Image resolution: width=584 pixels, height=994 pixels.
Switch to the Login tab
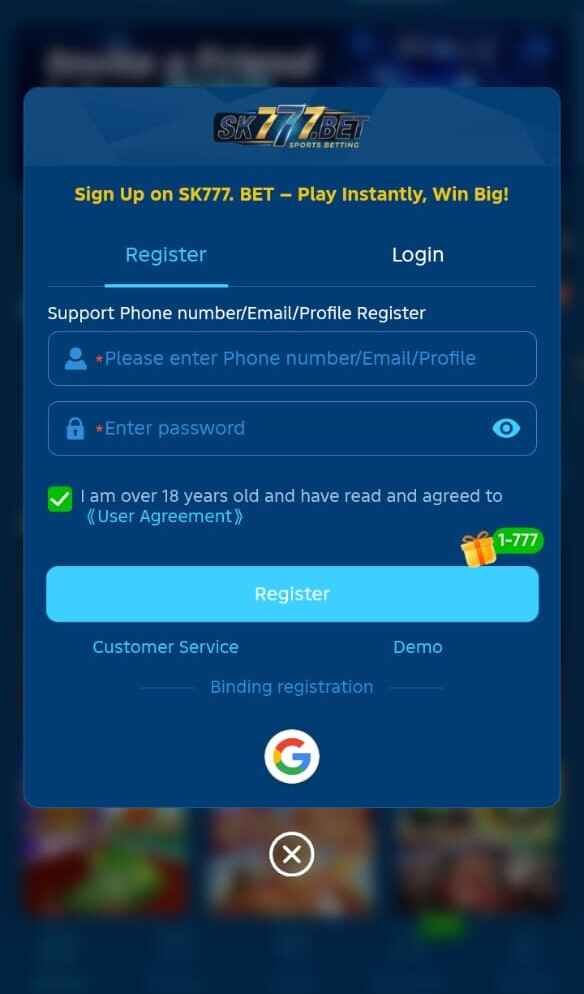417,255
